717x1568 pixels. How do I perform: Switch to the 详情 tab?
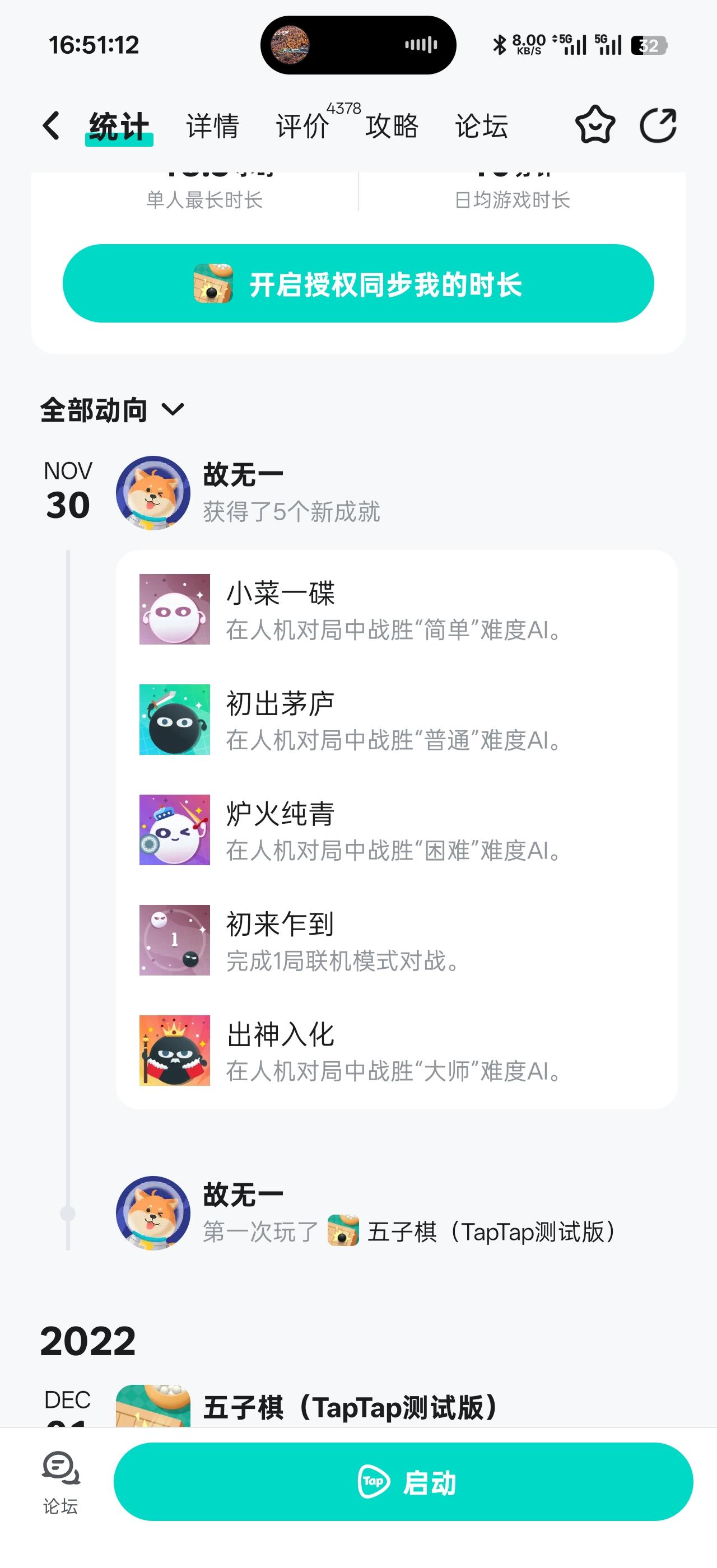click(212, 127)
